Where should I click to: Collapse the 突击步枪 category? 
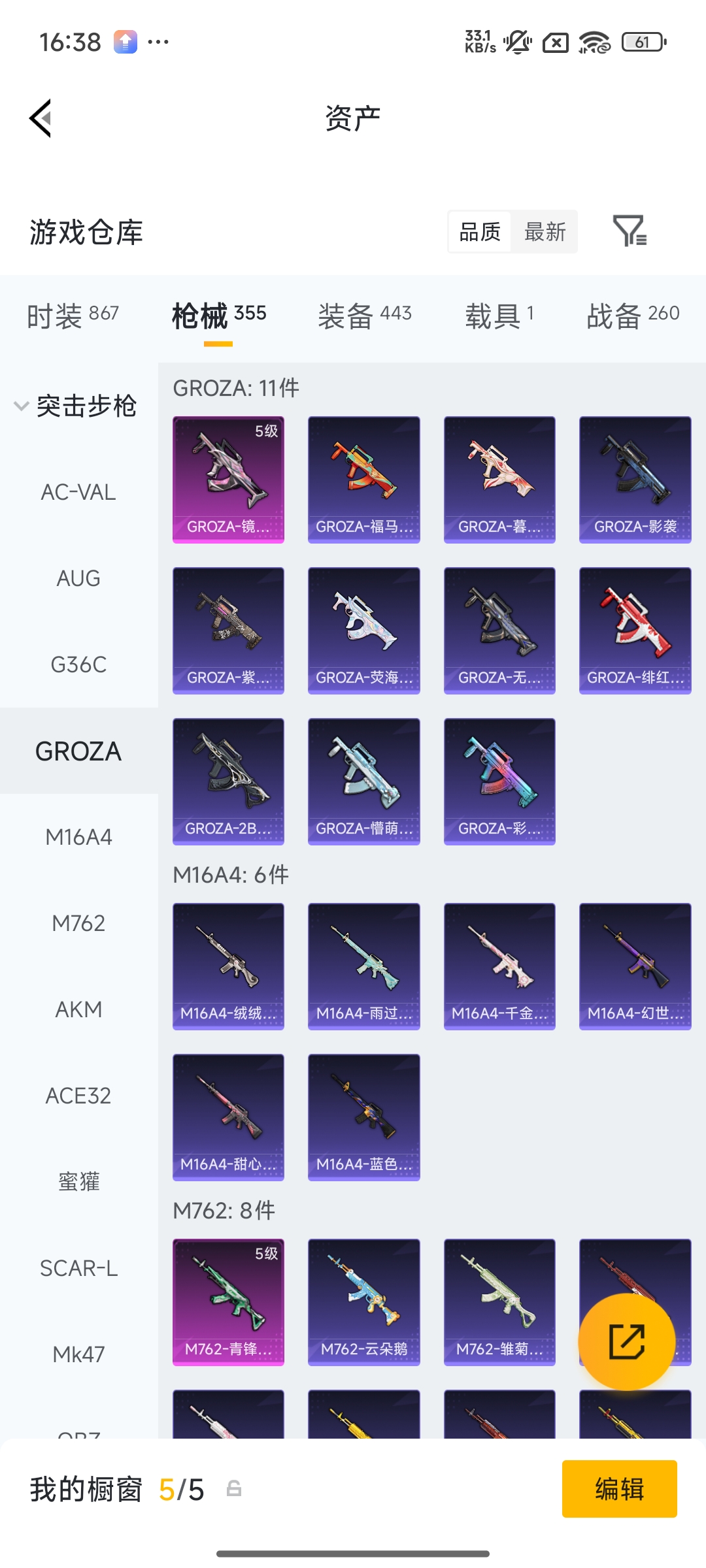coord(75,406)
